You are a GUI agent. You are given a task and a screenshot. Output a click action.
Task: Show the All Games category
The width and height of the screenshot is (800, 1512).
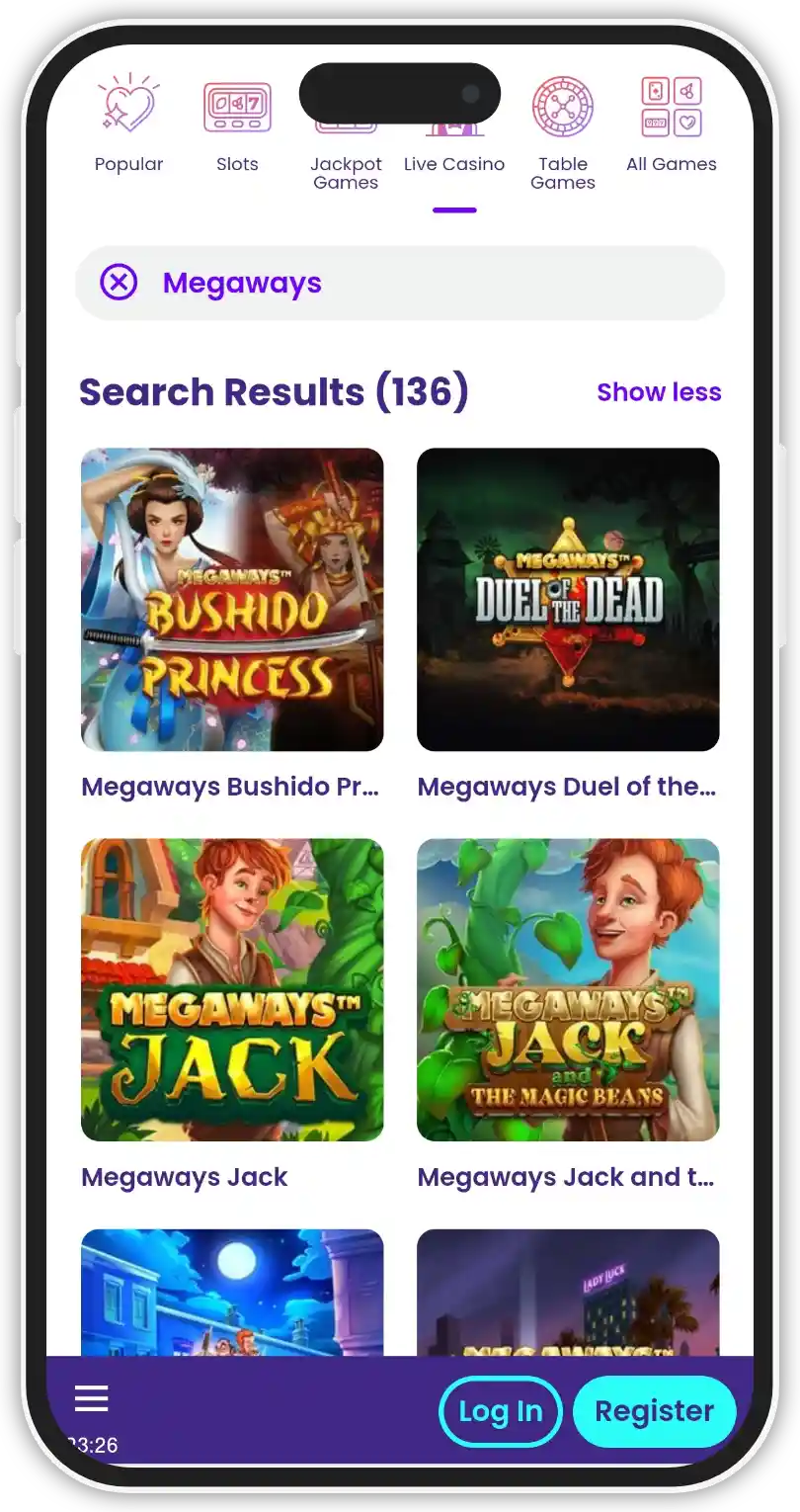click(672, 126)
